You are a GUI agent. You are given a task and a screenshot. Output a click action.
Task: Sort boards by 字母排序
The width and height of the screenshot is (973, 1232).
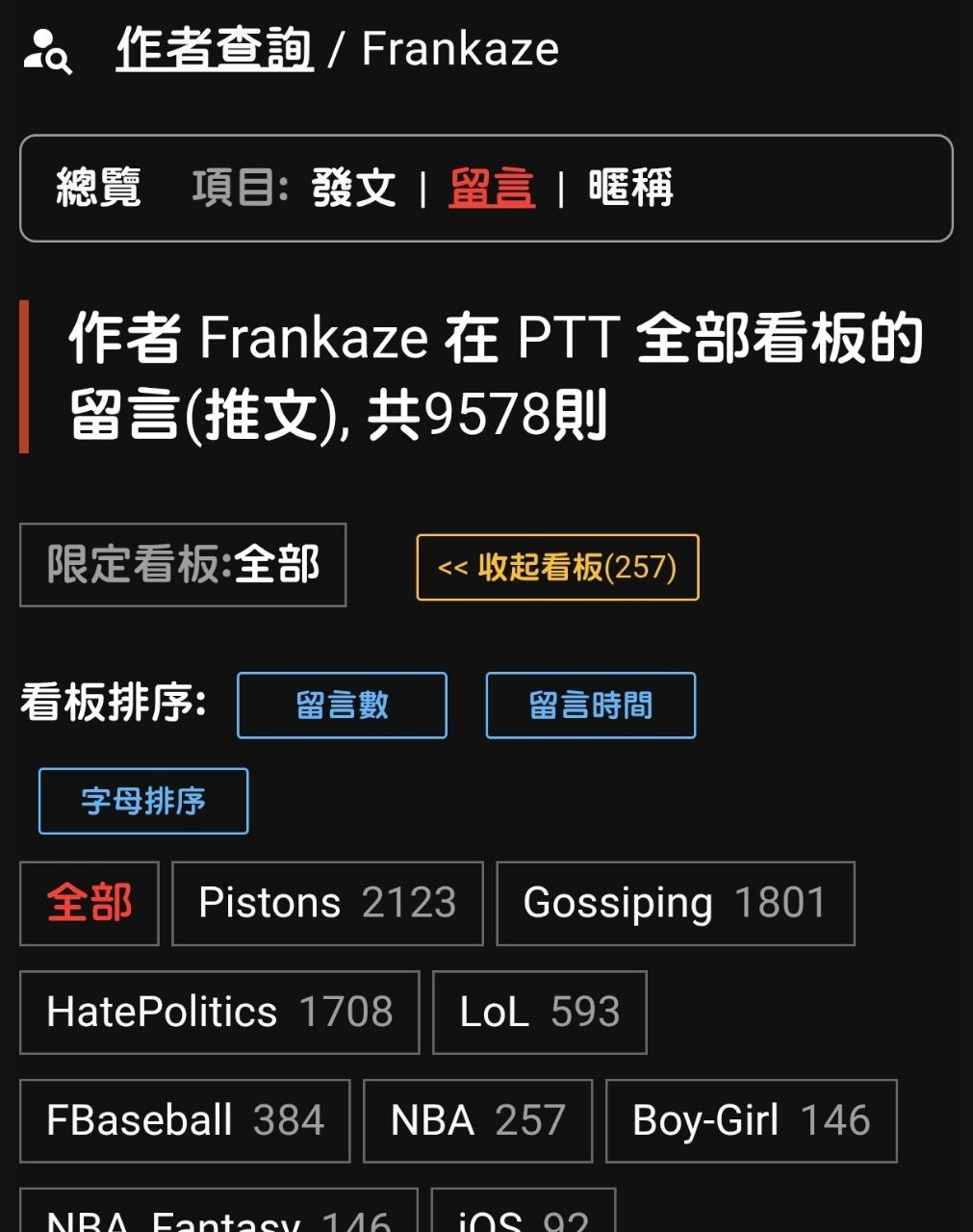(x=143, y=801)
